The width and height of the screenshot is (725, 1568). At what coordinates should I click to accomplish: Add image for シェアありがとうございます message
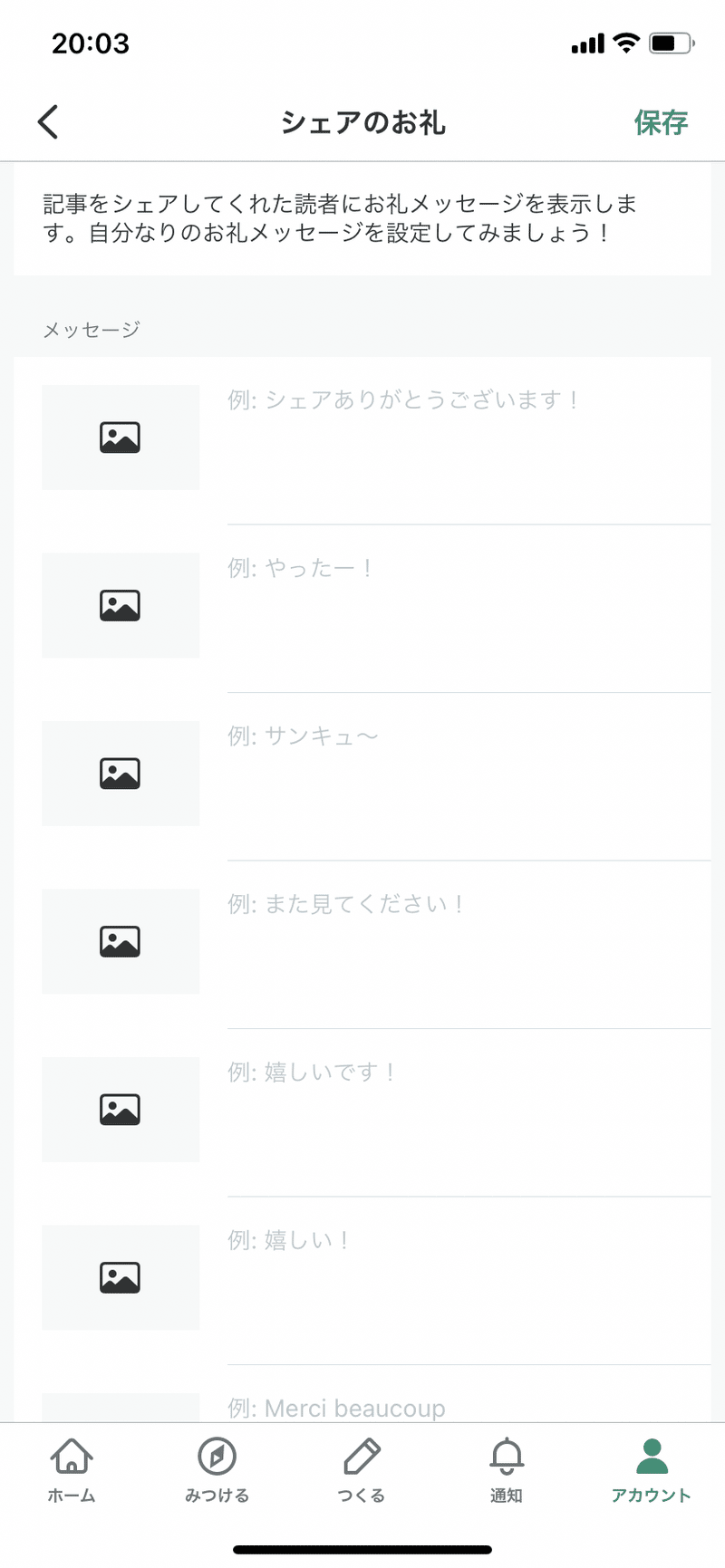coord(121,438)
